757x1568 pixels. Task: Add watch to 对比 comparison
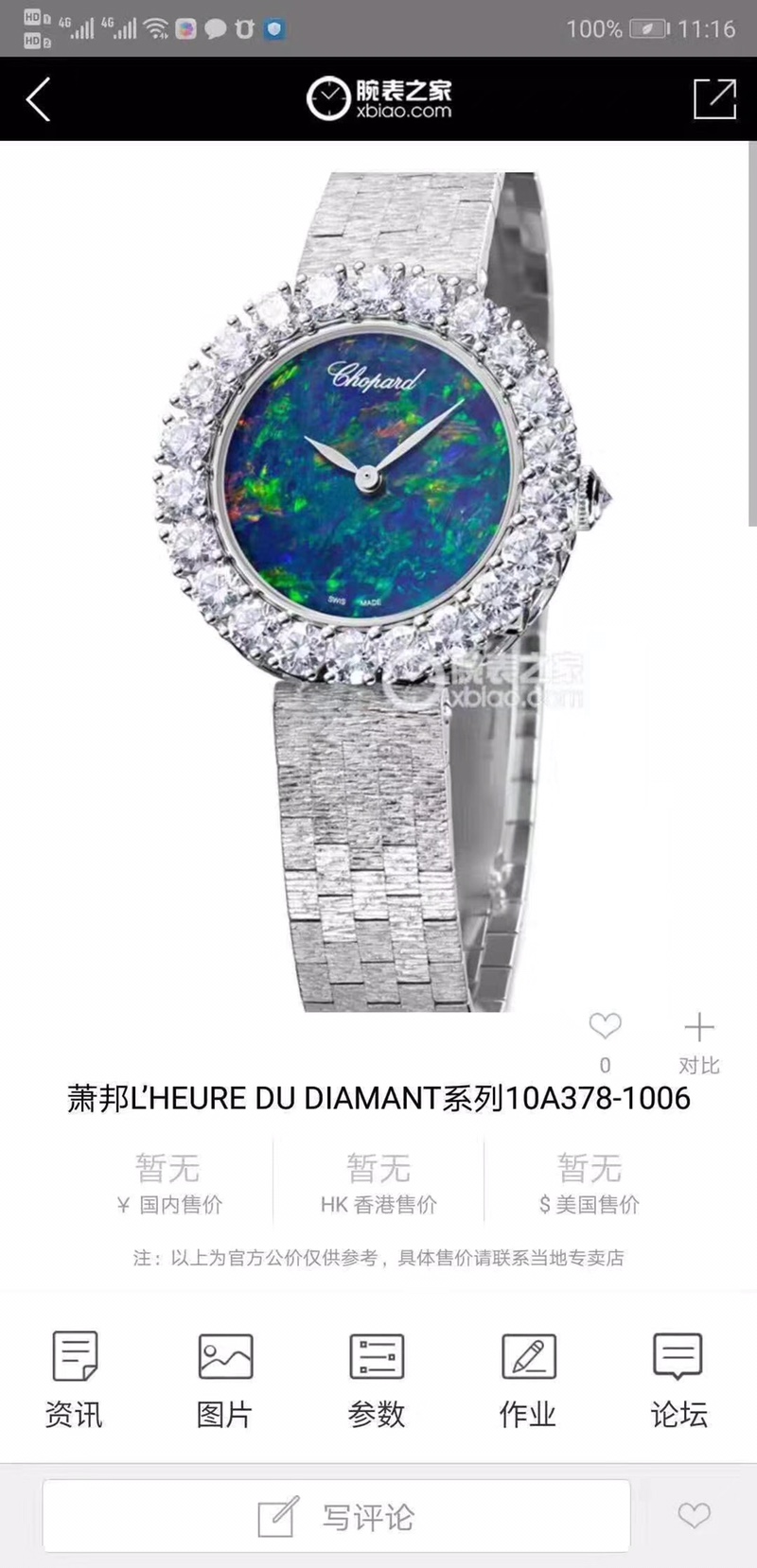coord(698,1029)
